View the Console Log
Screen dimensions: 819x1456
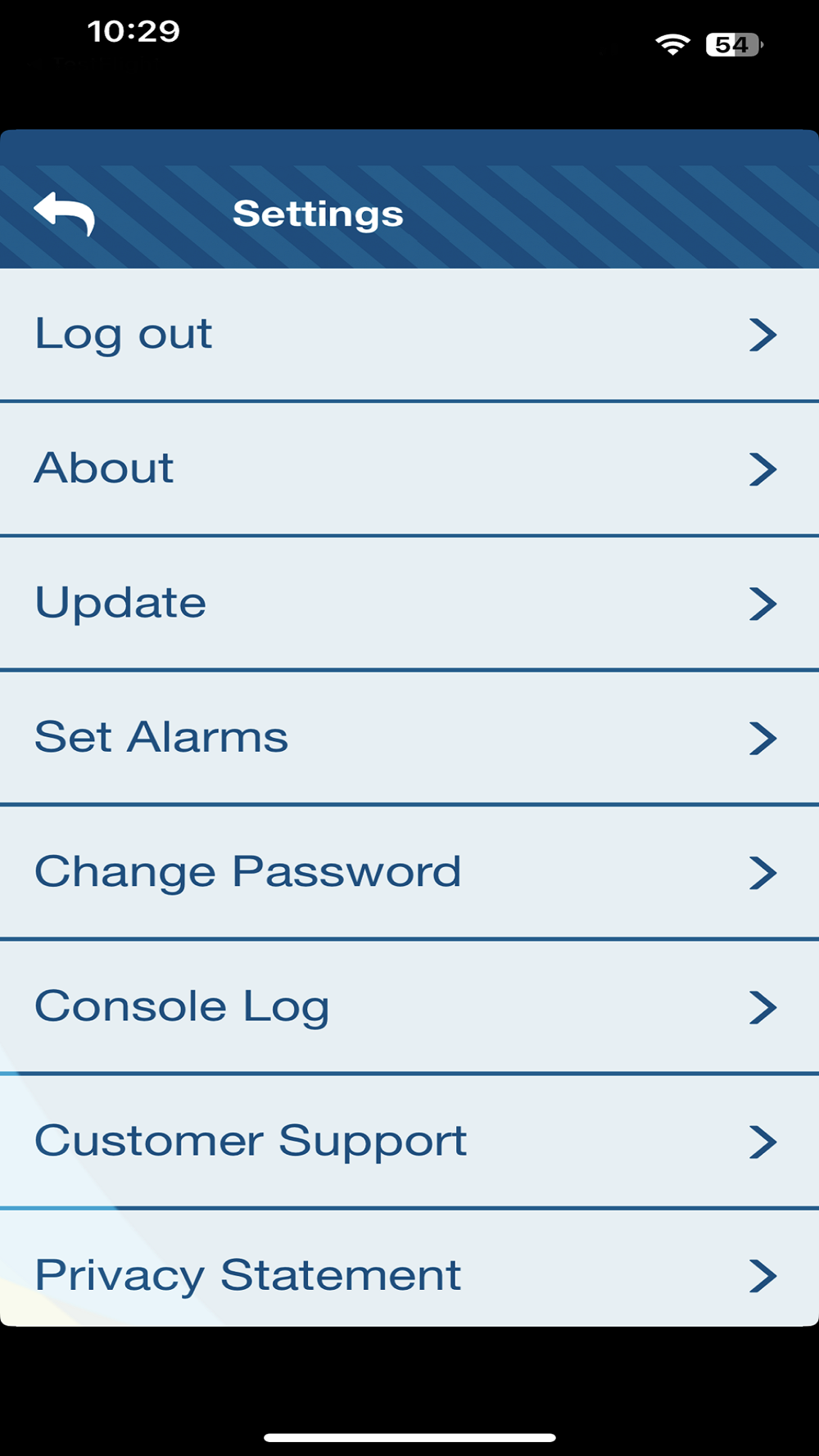click(409, 1006)
